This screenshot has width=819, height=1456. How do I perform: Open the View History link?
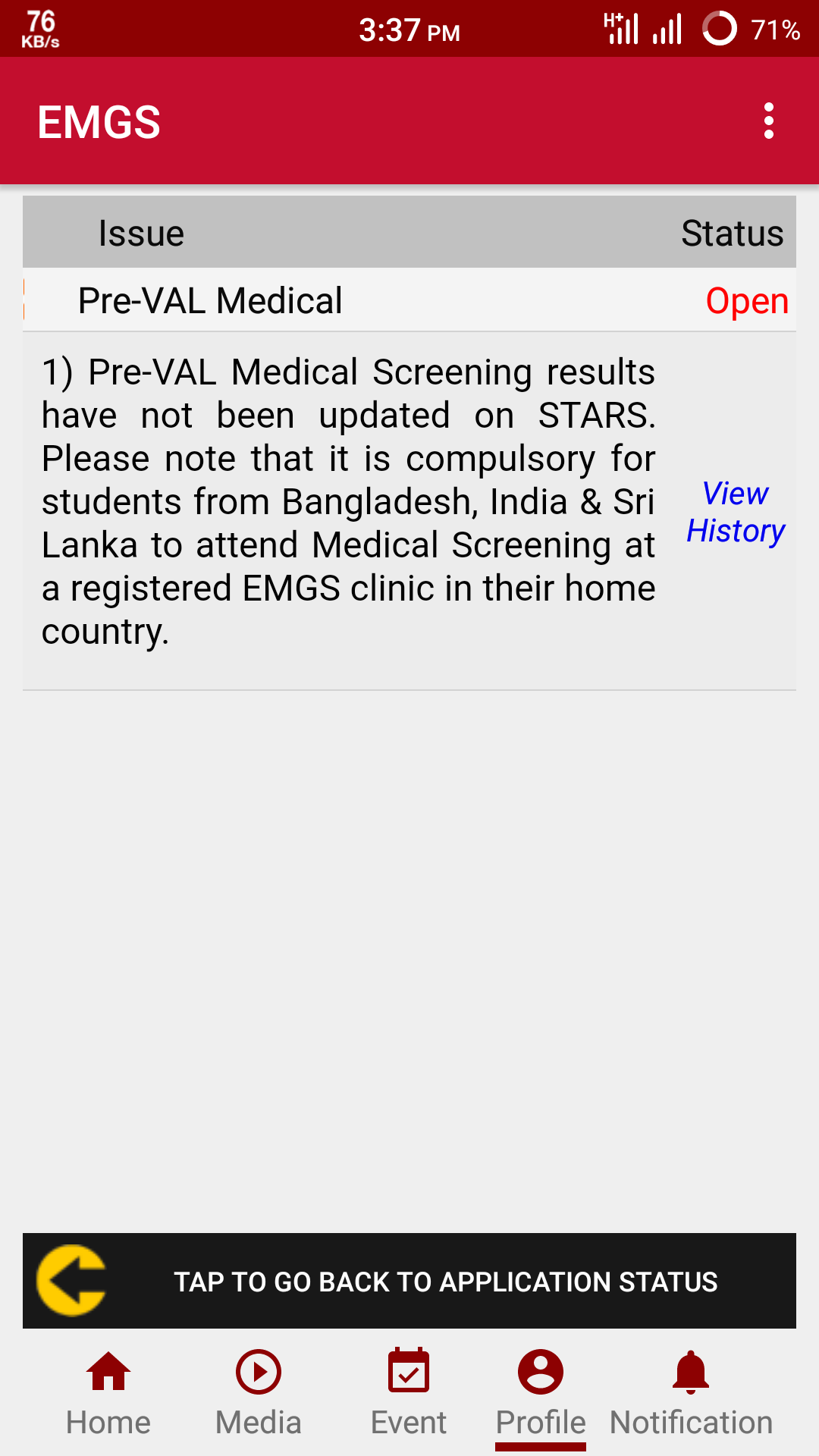coord(735,512)
